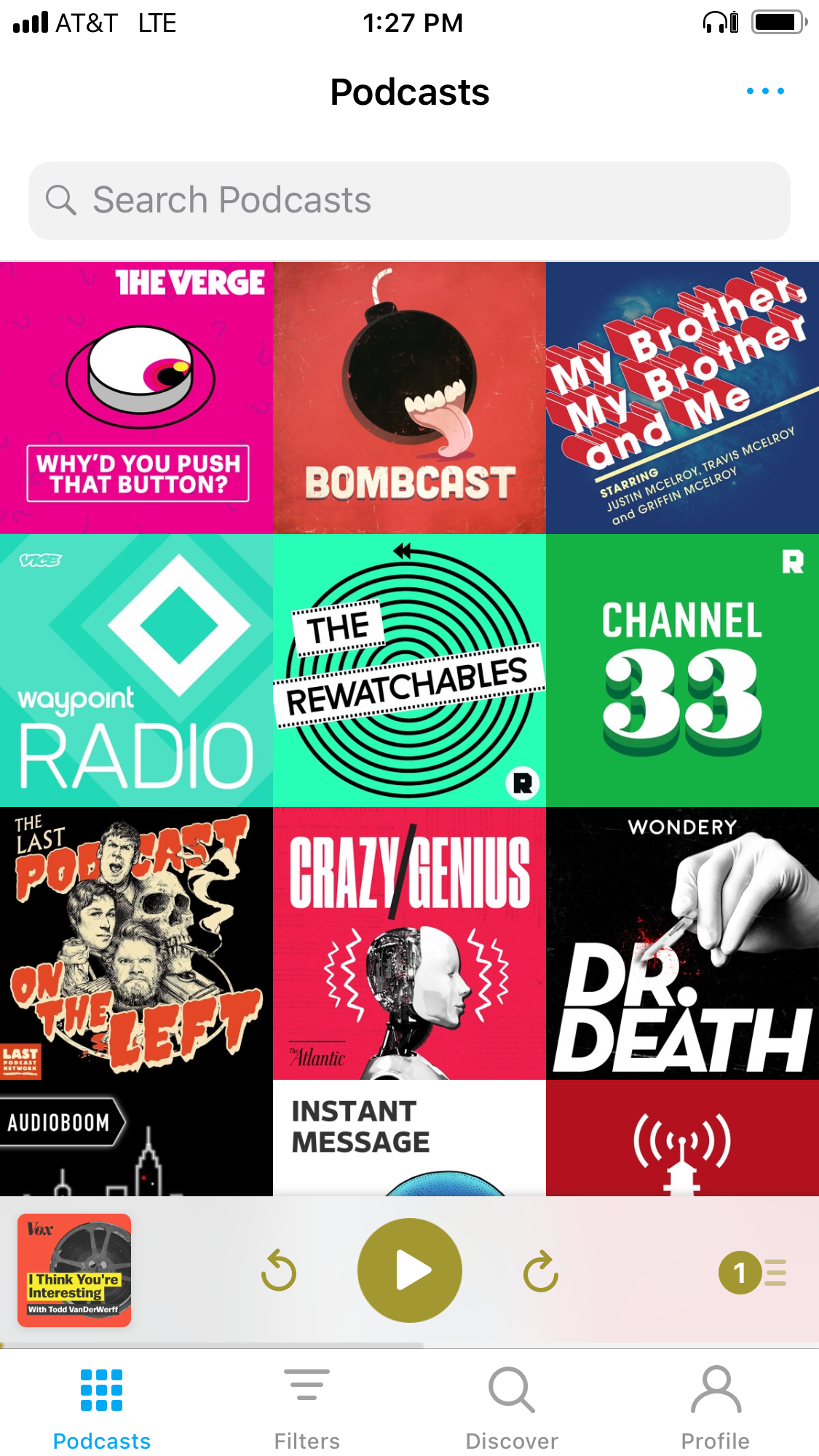
Task: Open Why'd You Push That Button podcast
Action: coord(136,398)
